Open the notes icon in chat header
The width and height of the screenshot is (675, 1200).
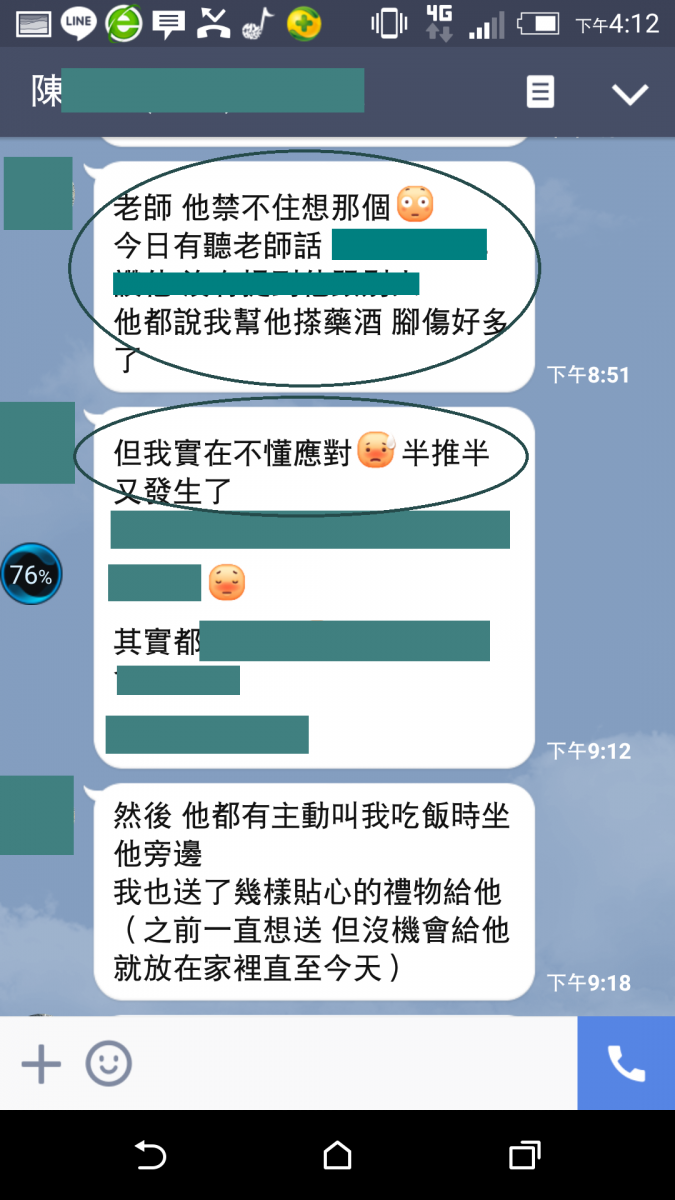coord(540,93)
